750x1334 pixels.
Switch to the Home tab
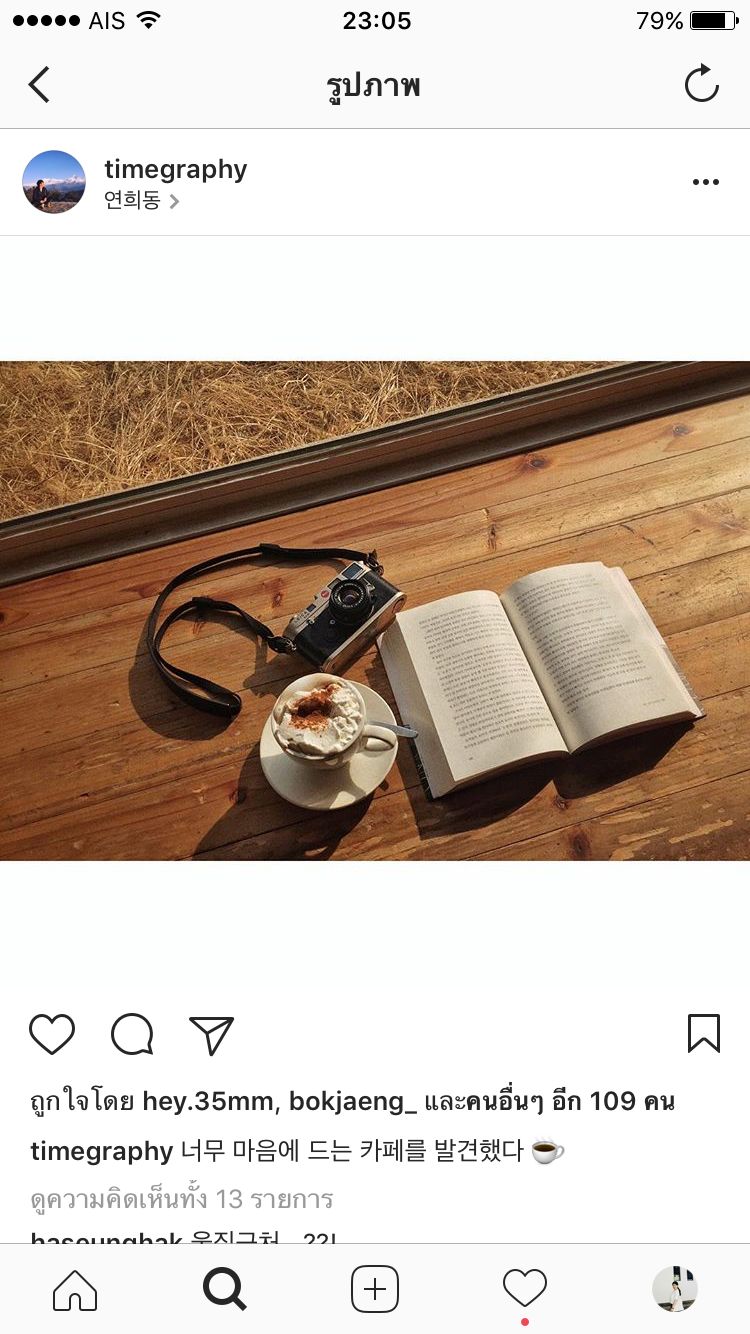point(75,1289)
